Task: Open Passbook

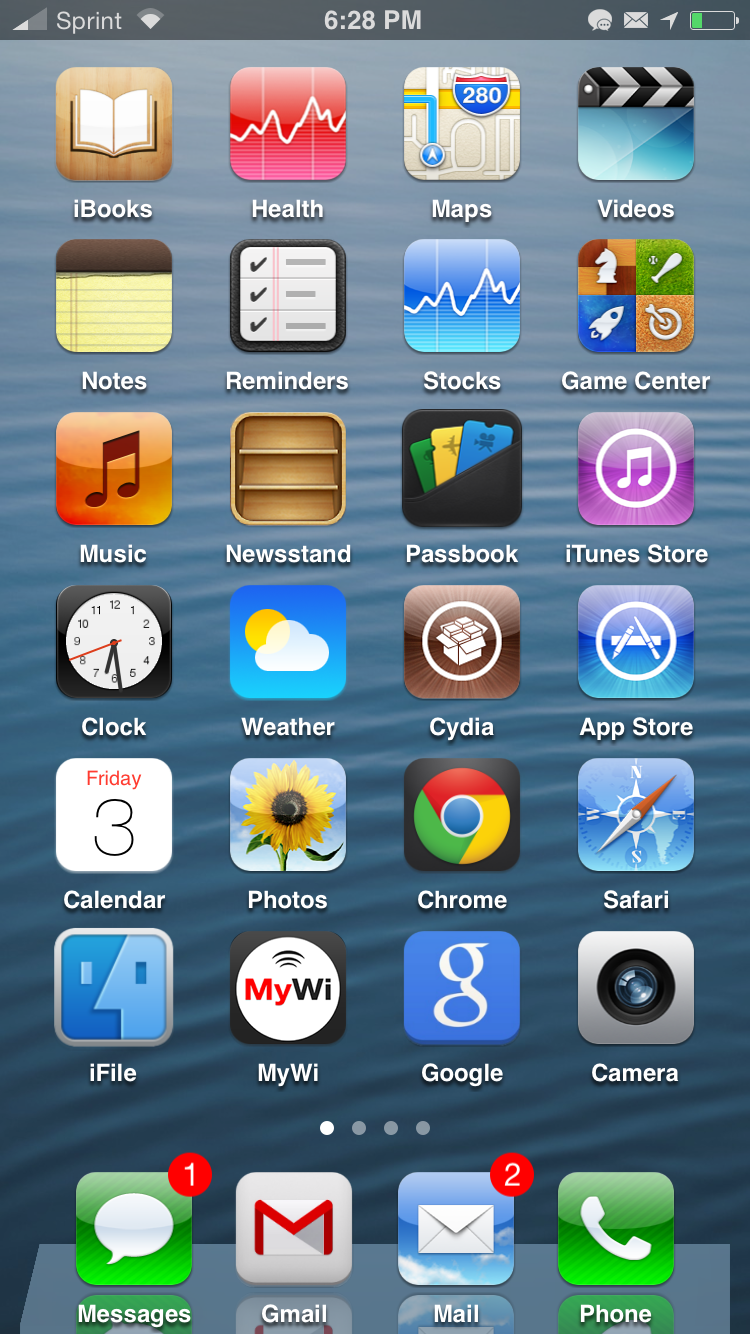Action: (x=462, y=469)
